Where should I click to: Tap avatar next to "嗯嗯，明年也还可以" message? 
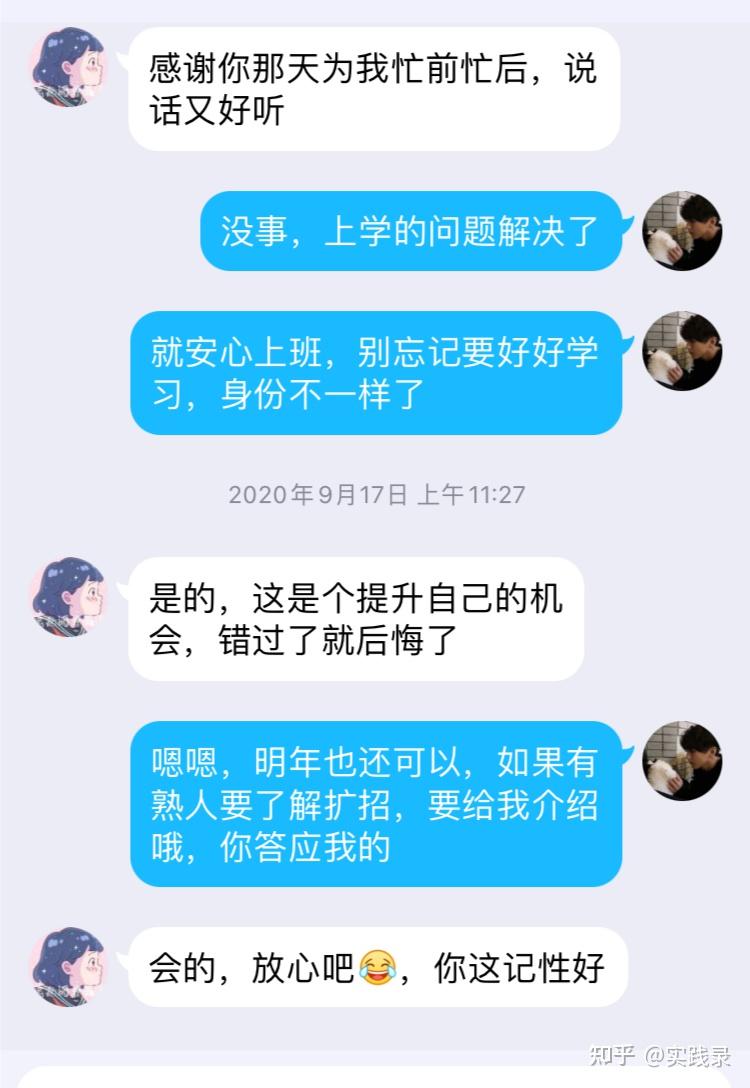point(682,761)
